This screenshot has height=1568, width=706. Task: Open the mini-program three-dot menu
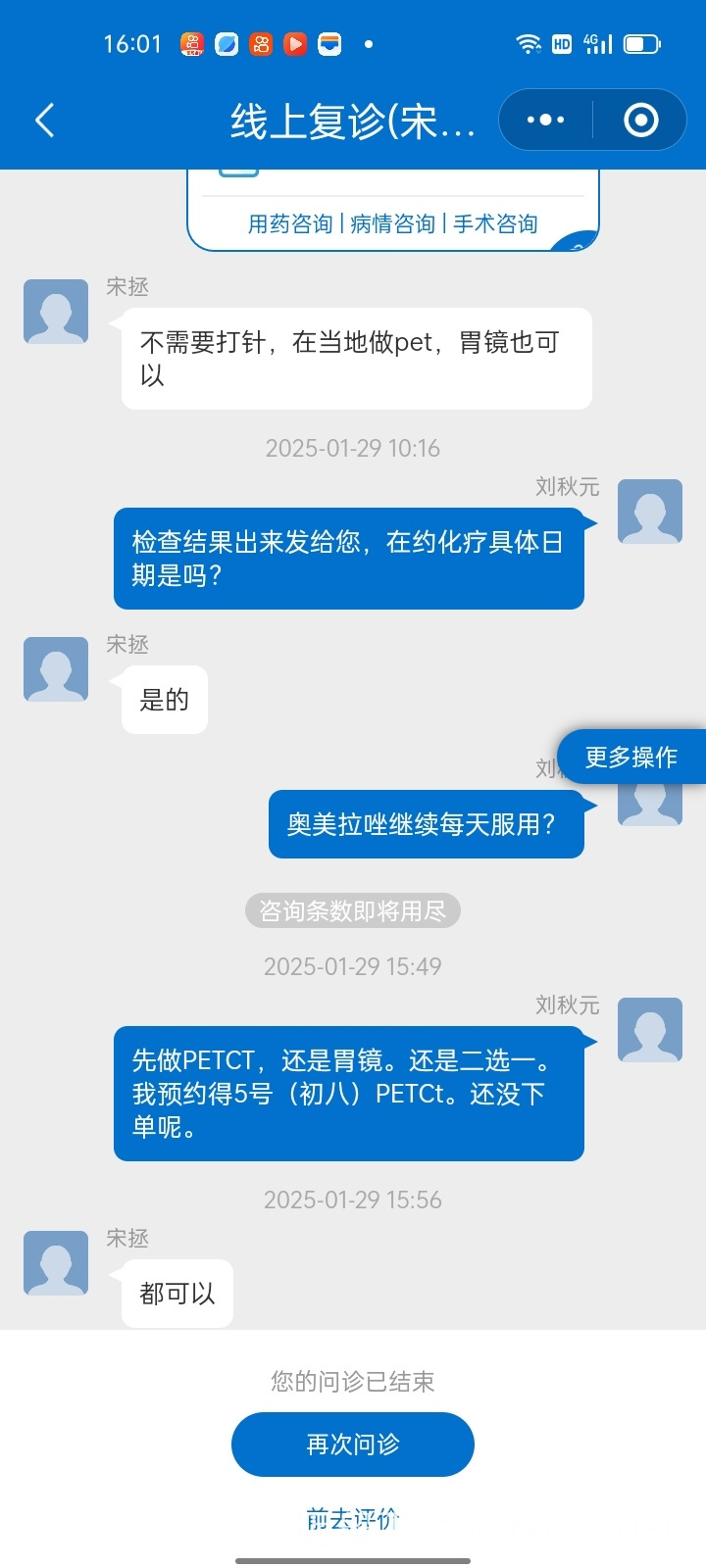546,120
